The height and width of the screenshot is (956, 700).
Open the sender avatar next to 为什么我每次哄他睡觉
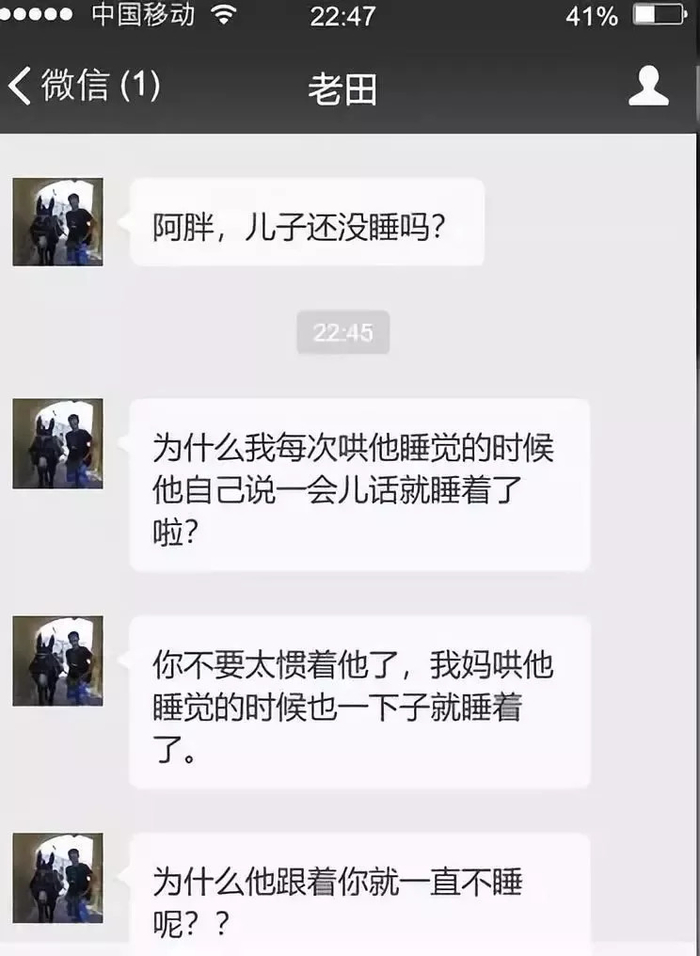(58, 443)
